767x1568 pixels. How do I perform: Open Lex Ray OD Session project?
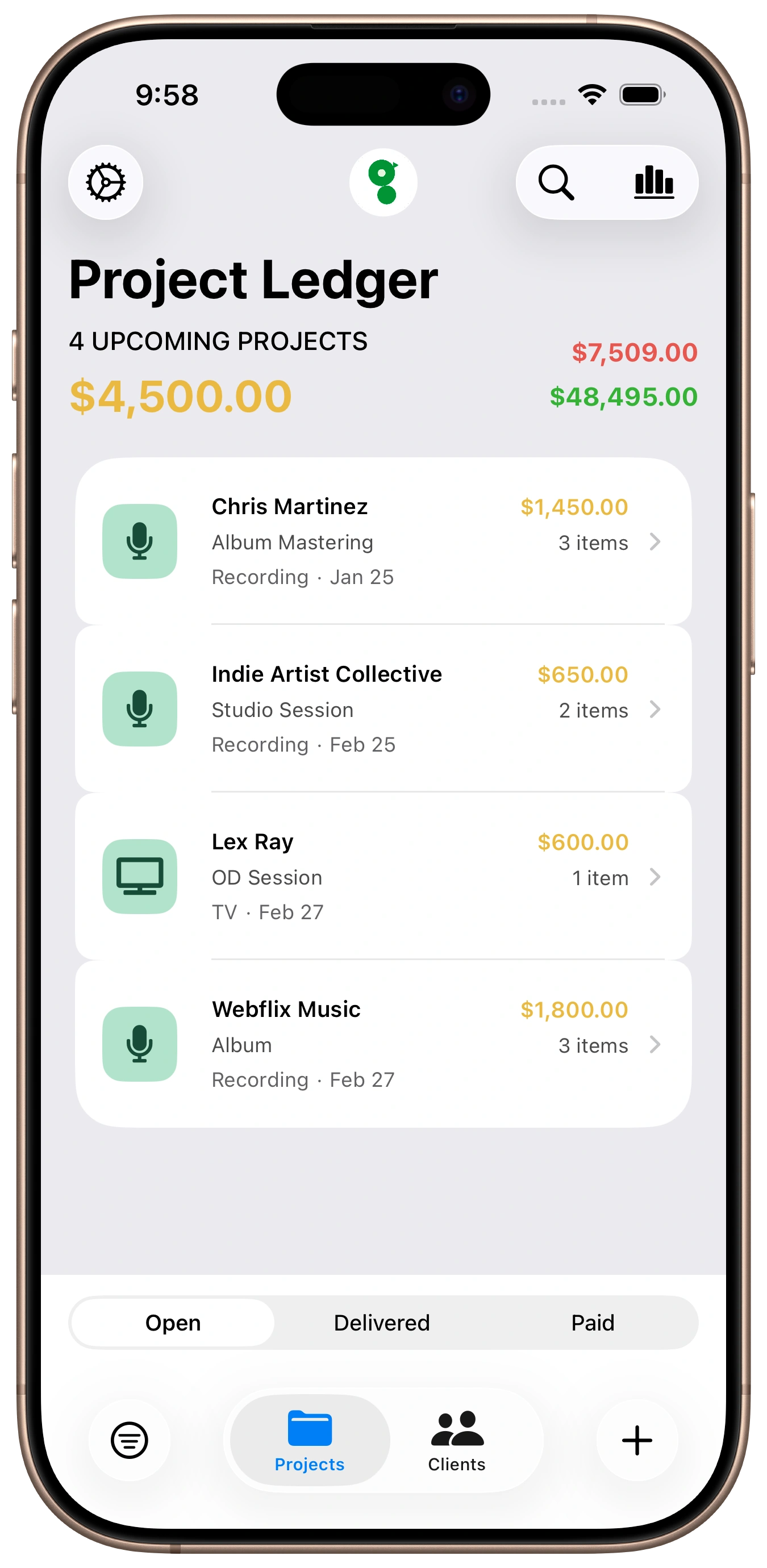(x=383, y=877)
